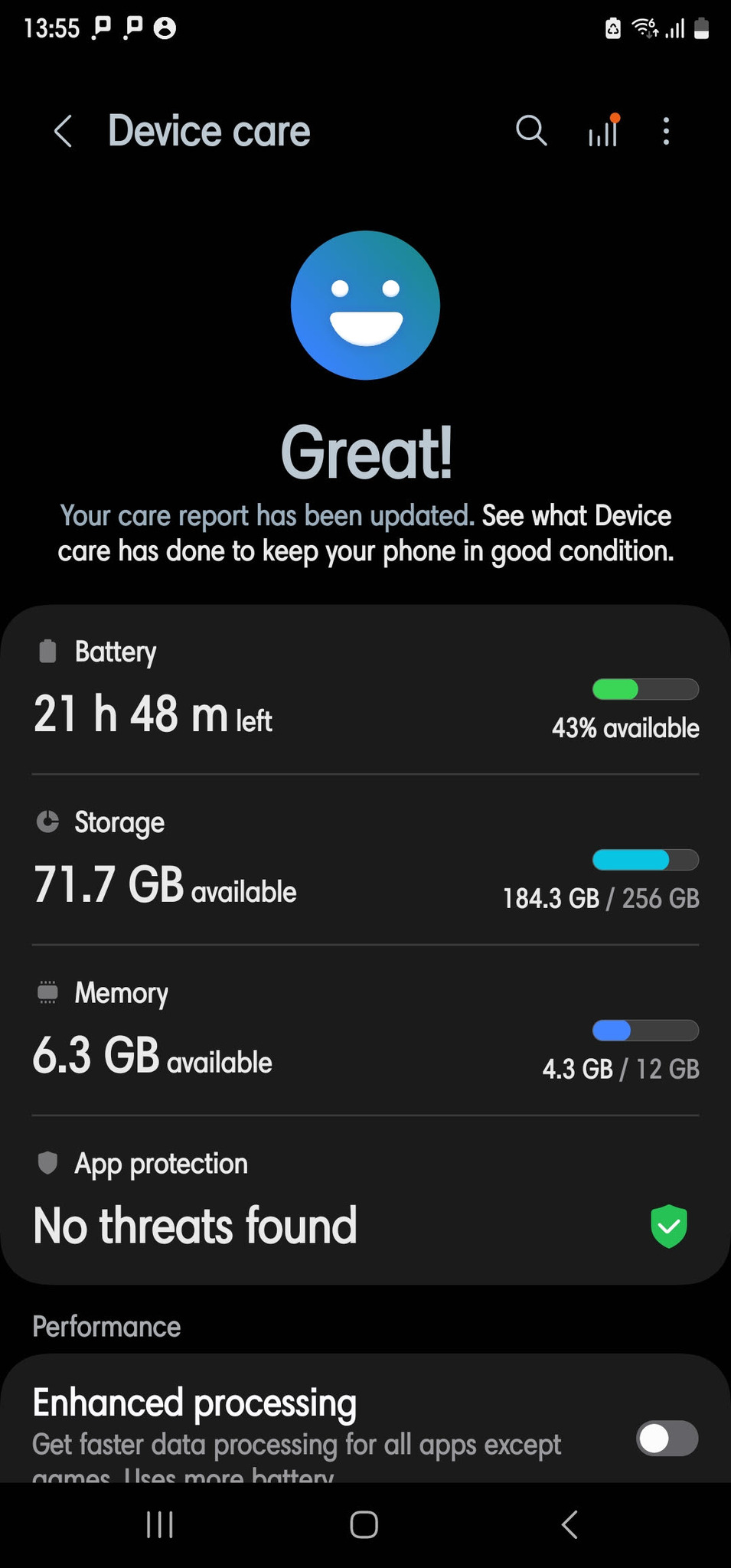Open the Memory details row
Image resolution: width=731 pixels, height=1568 pixels.
coord(365,1031)
